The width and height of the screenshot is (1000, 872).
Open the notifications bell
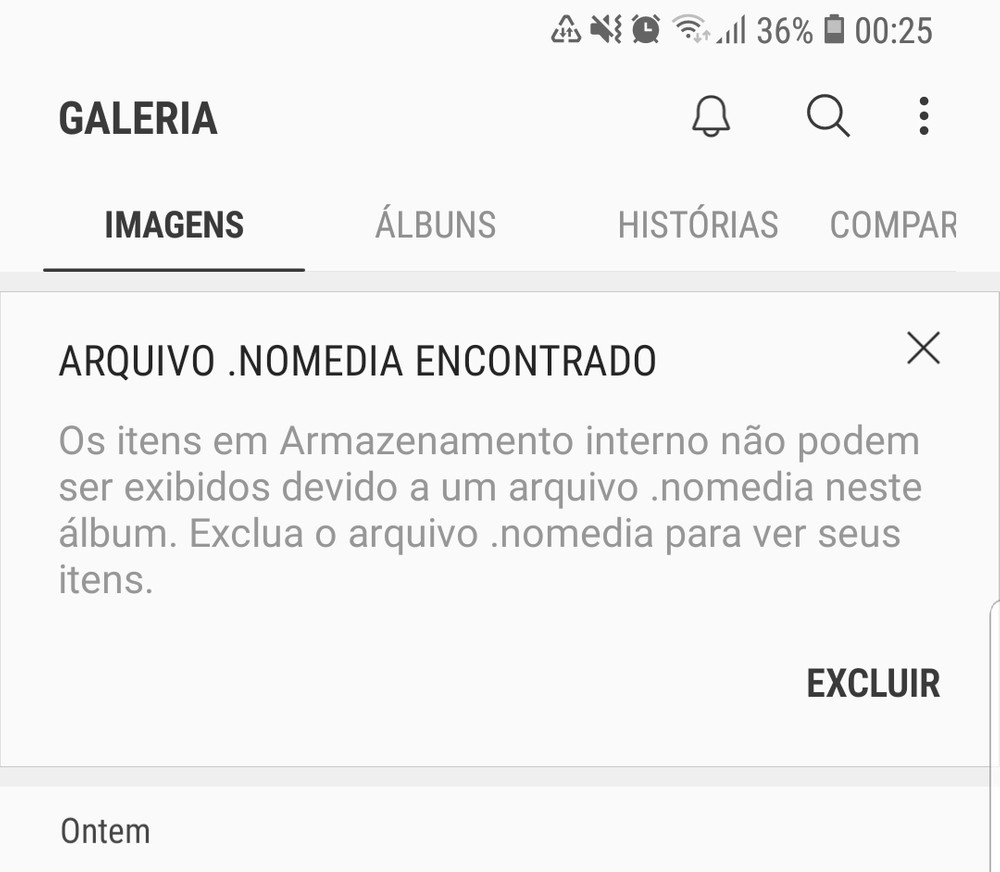pos(711,118)
